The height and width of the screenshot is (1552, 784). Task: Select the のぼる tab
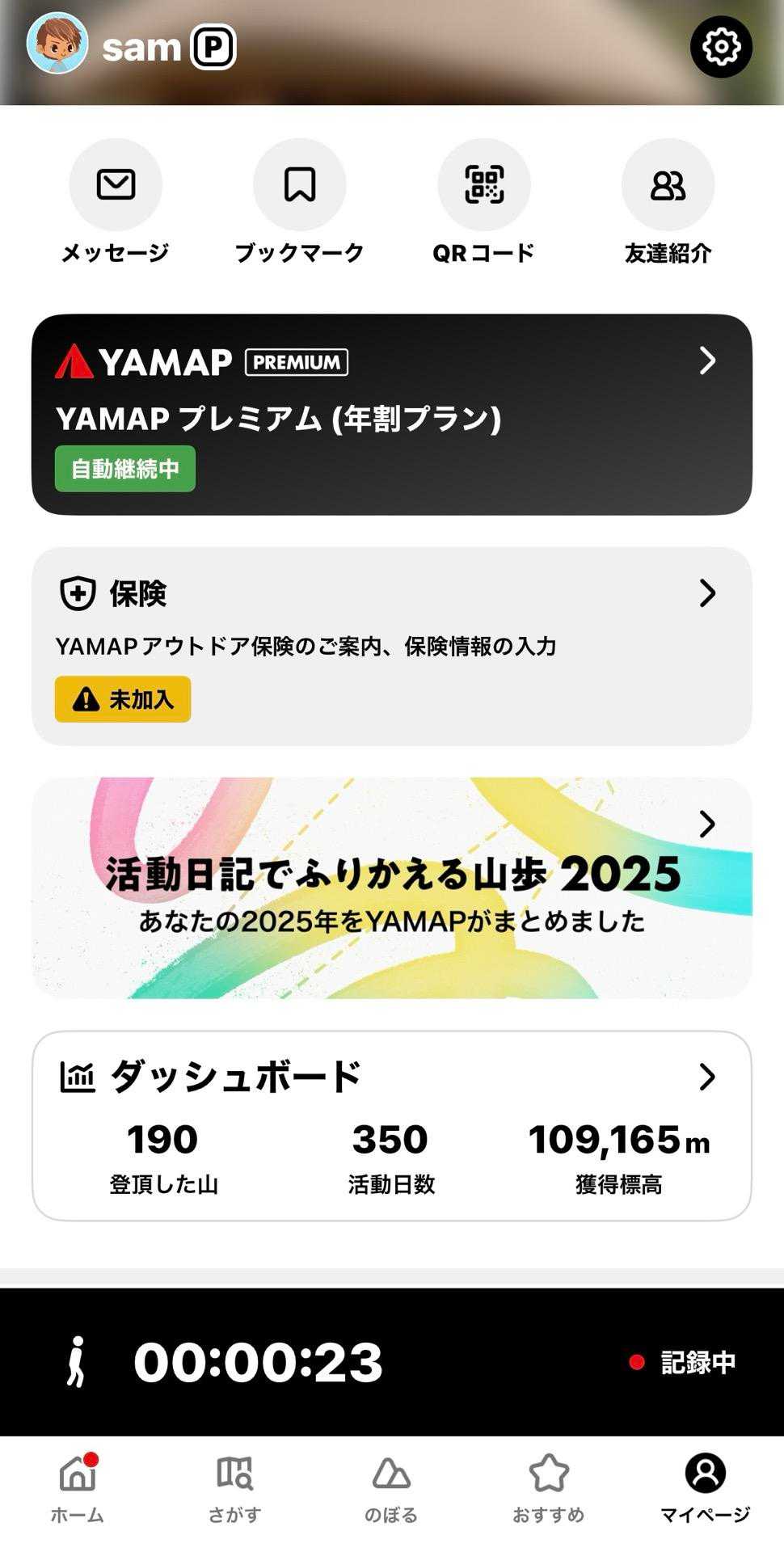click(x=391, y=1489)
